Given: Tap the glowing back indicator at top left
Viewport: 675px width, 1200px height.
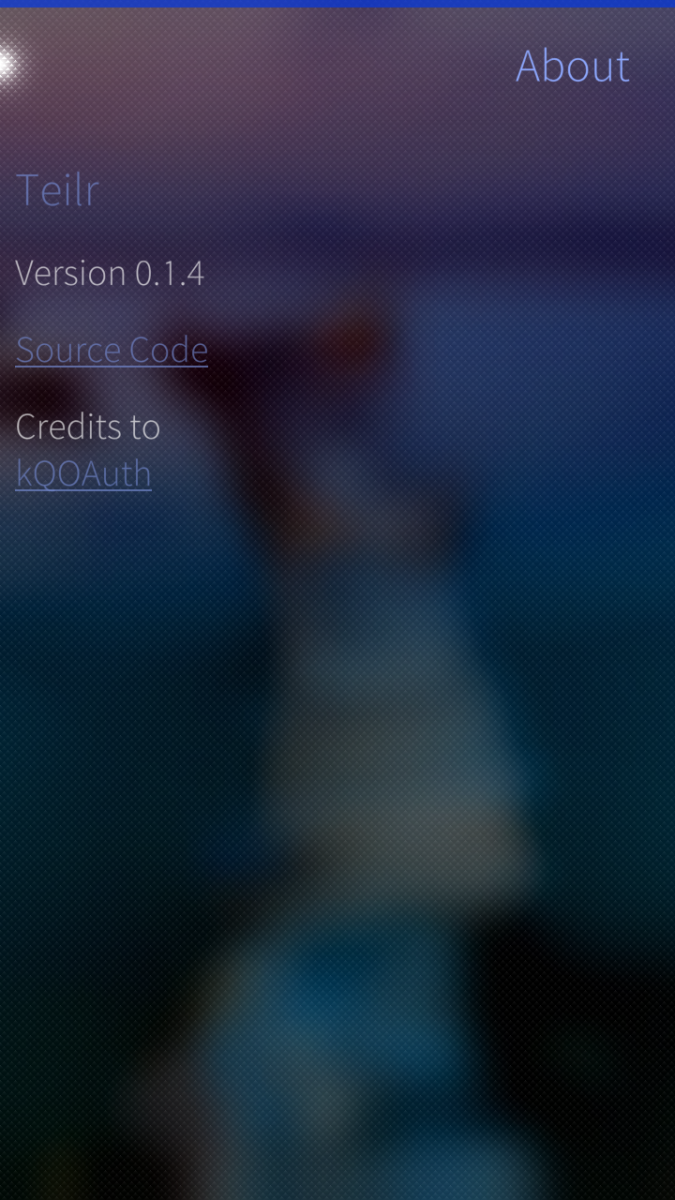Looking at the screenshot, I should click(8, 65).
